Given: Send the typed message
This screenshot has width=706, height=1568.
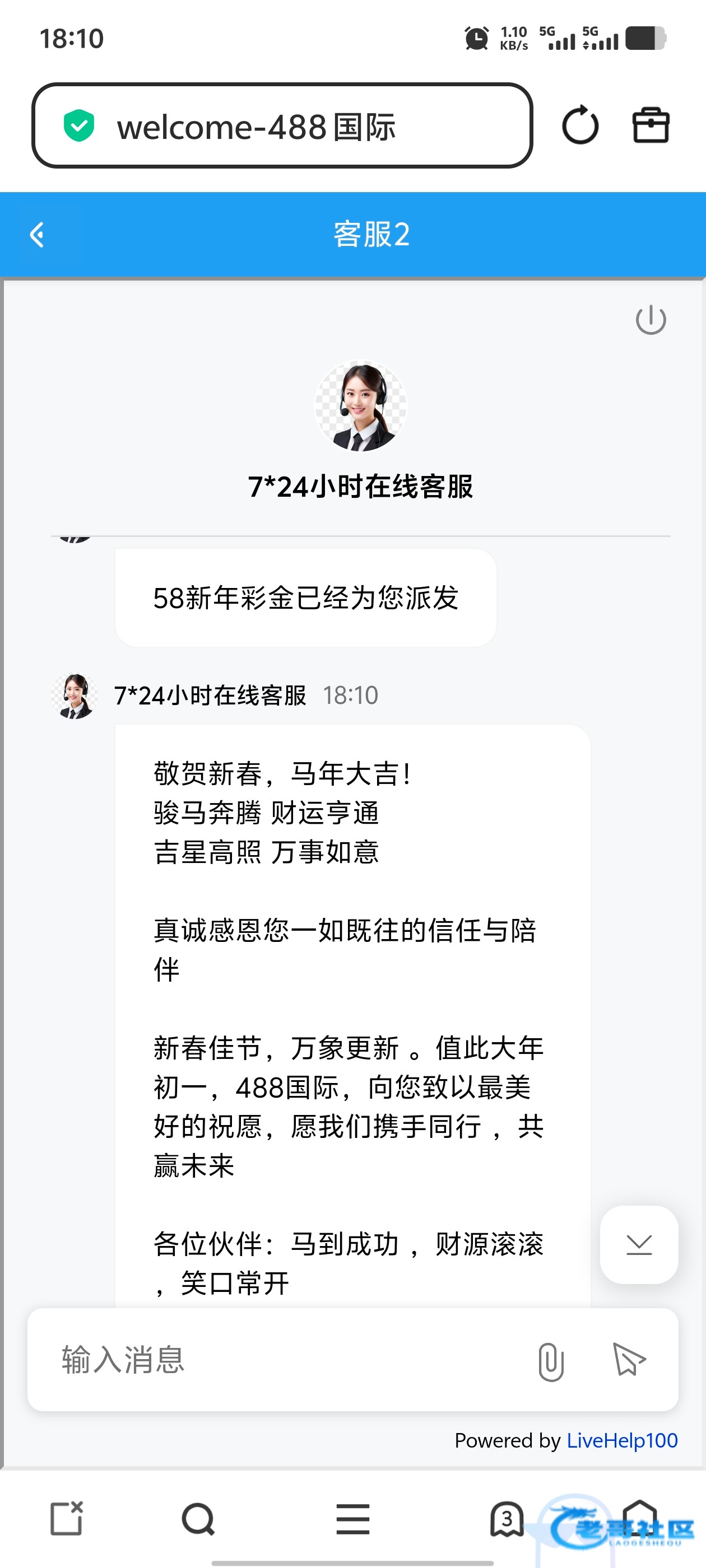Looking at the screenshot, I should click(629, 1360).
